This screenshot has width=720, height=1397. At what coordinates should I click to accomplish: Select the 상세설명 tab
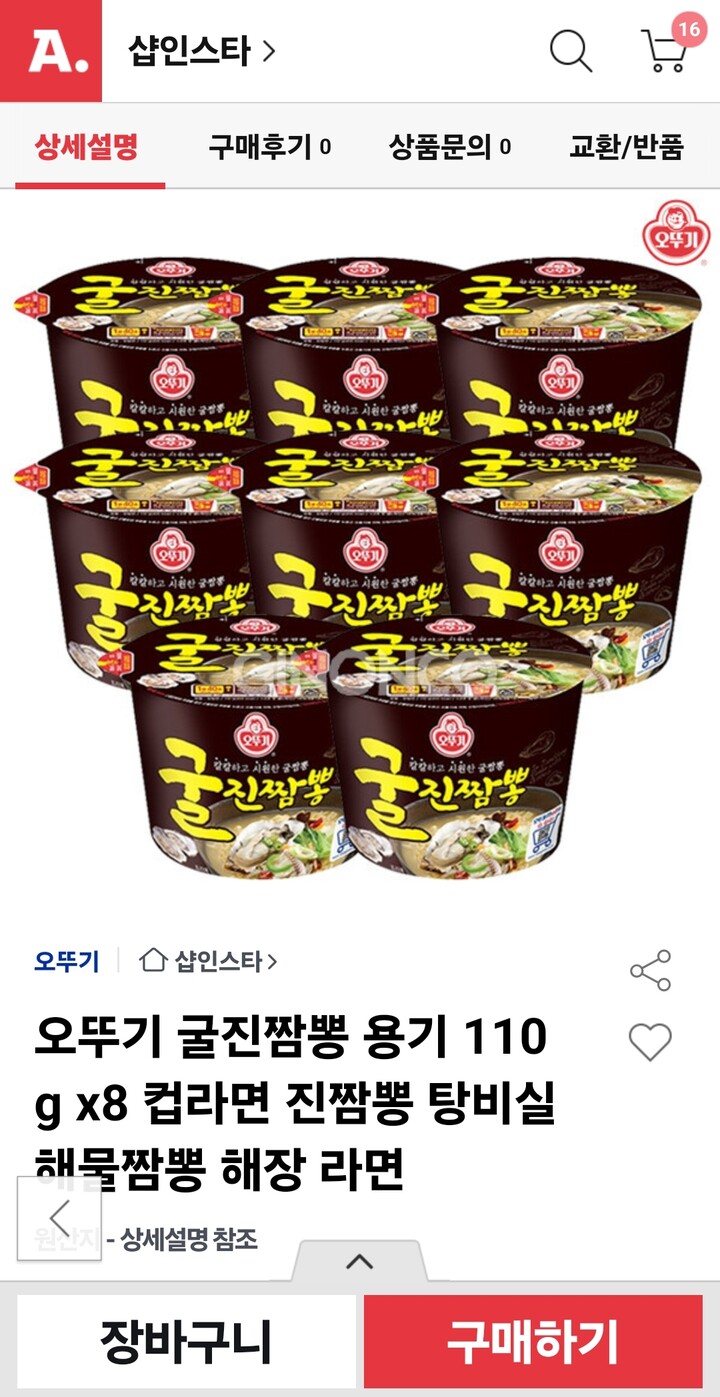point(87,148)
